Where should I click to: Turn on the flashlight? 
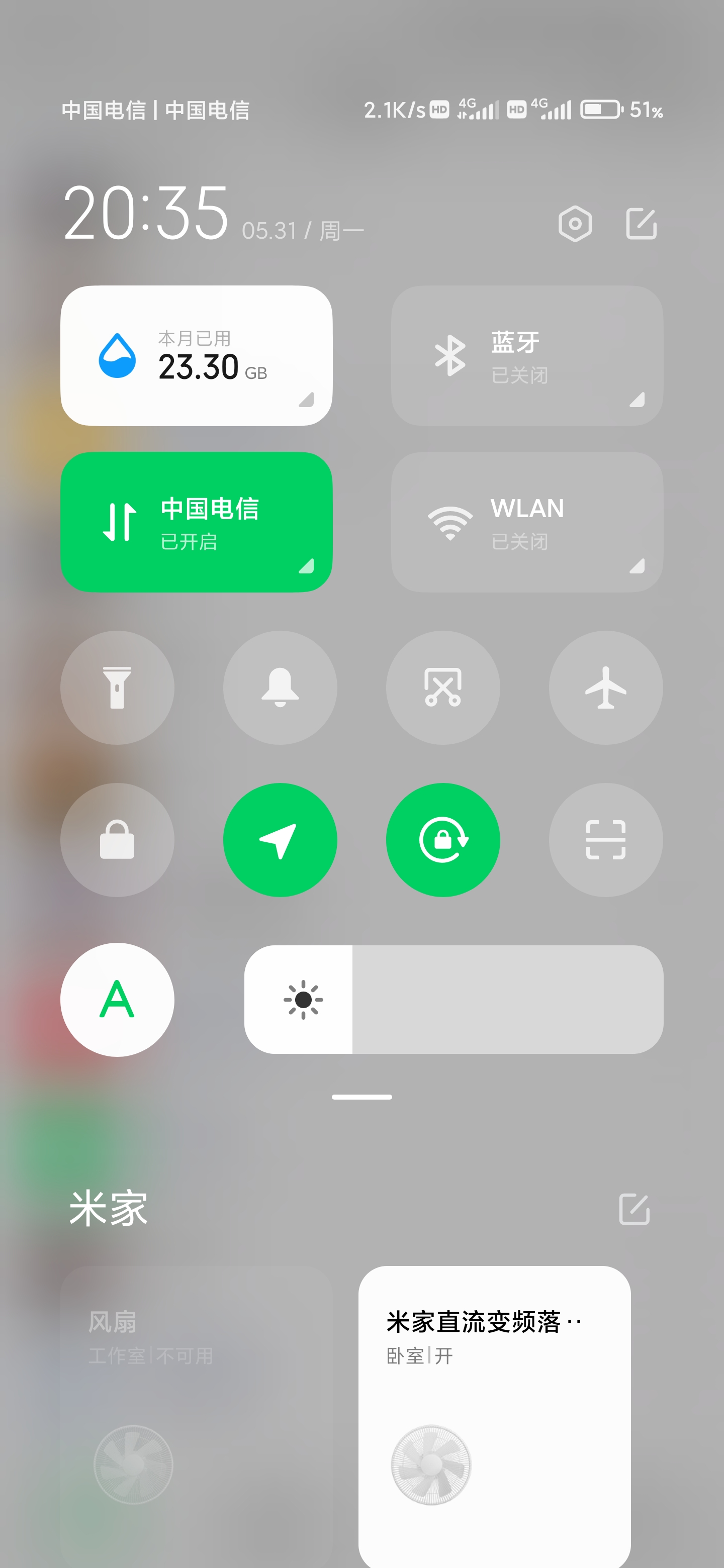tap(117, 687)
